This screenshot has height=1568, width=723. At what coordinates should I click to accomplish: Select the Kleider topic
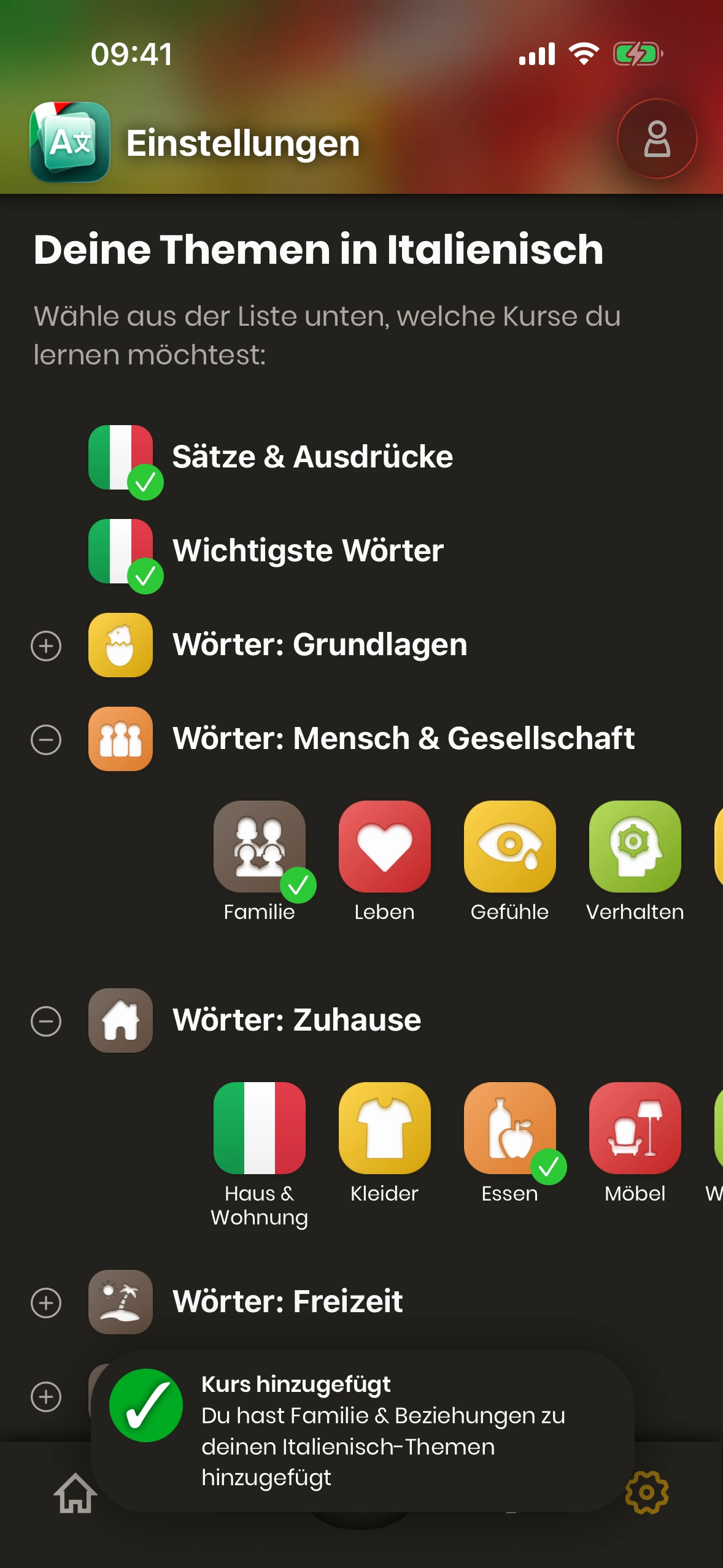pos(384,1128)
